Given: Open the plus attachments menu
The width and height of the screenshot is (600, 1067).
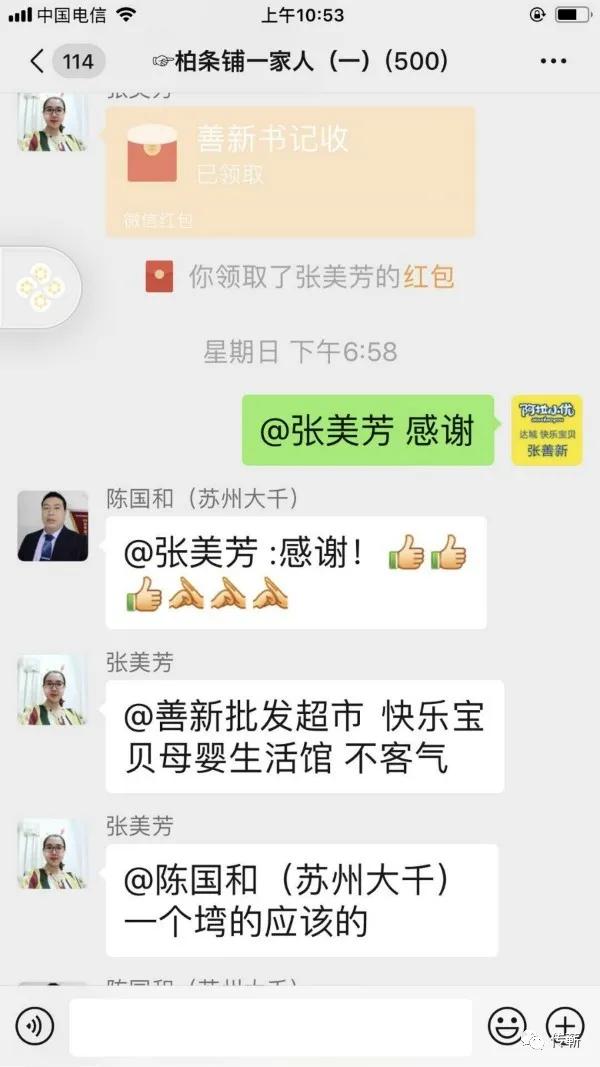Looking at the screenshot, I should pyautogui.click(x=566, y=1026).
